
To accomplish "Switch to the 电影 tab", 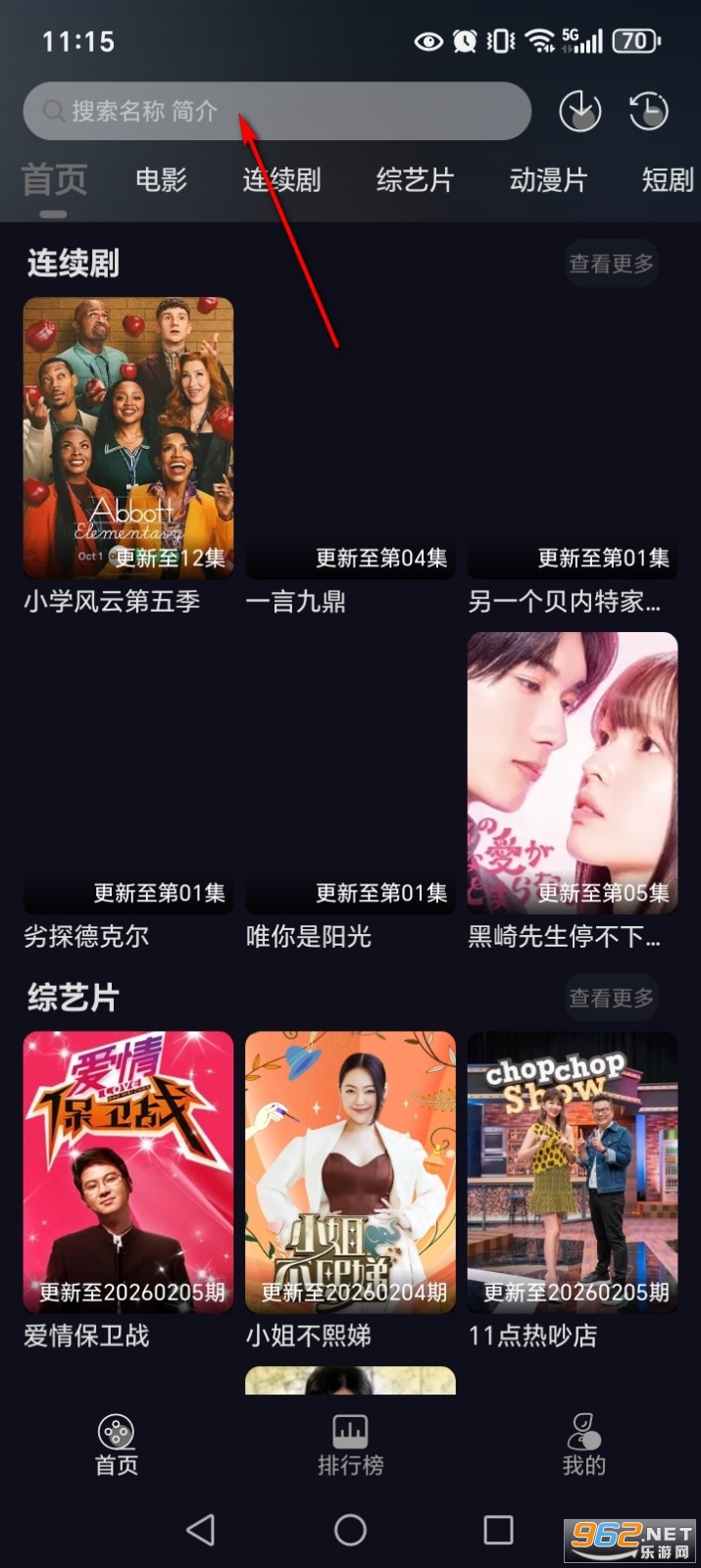I will [161, 179].
